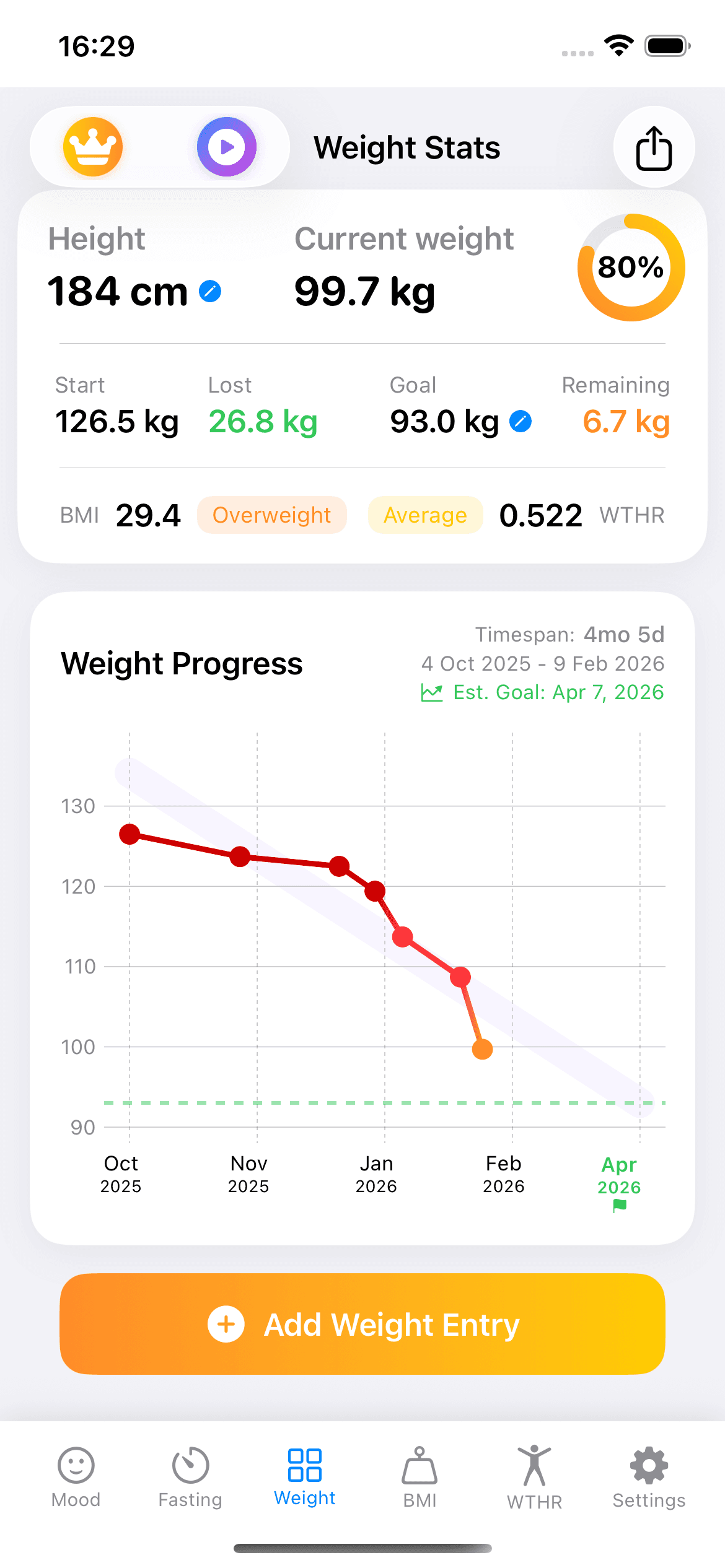
Task: Open the Est. Goal Apr 7 link
Action: point(543,692)
